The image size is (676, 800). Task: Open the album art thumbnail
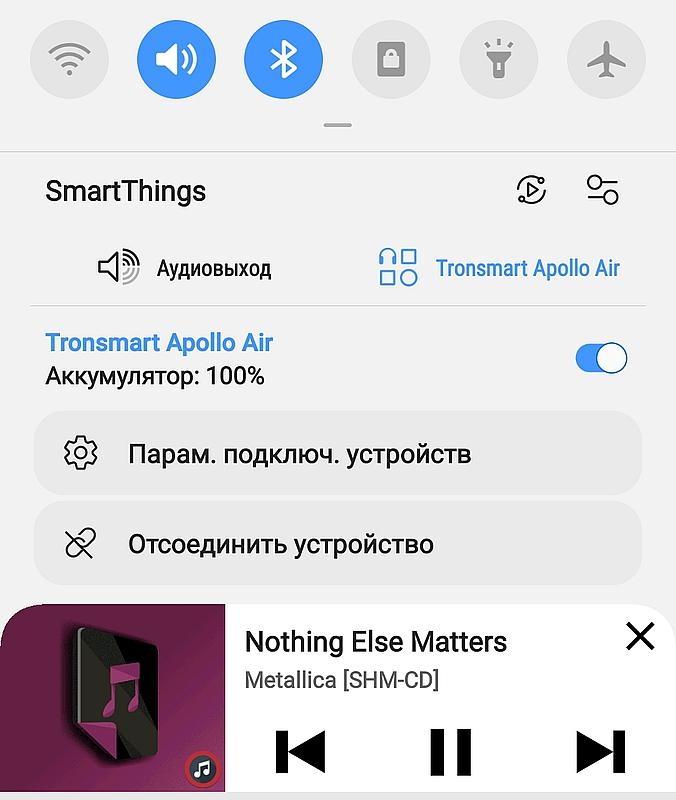click(x=113, y=698)
